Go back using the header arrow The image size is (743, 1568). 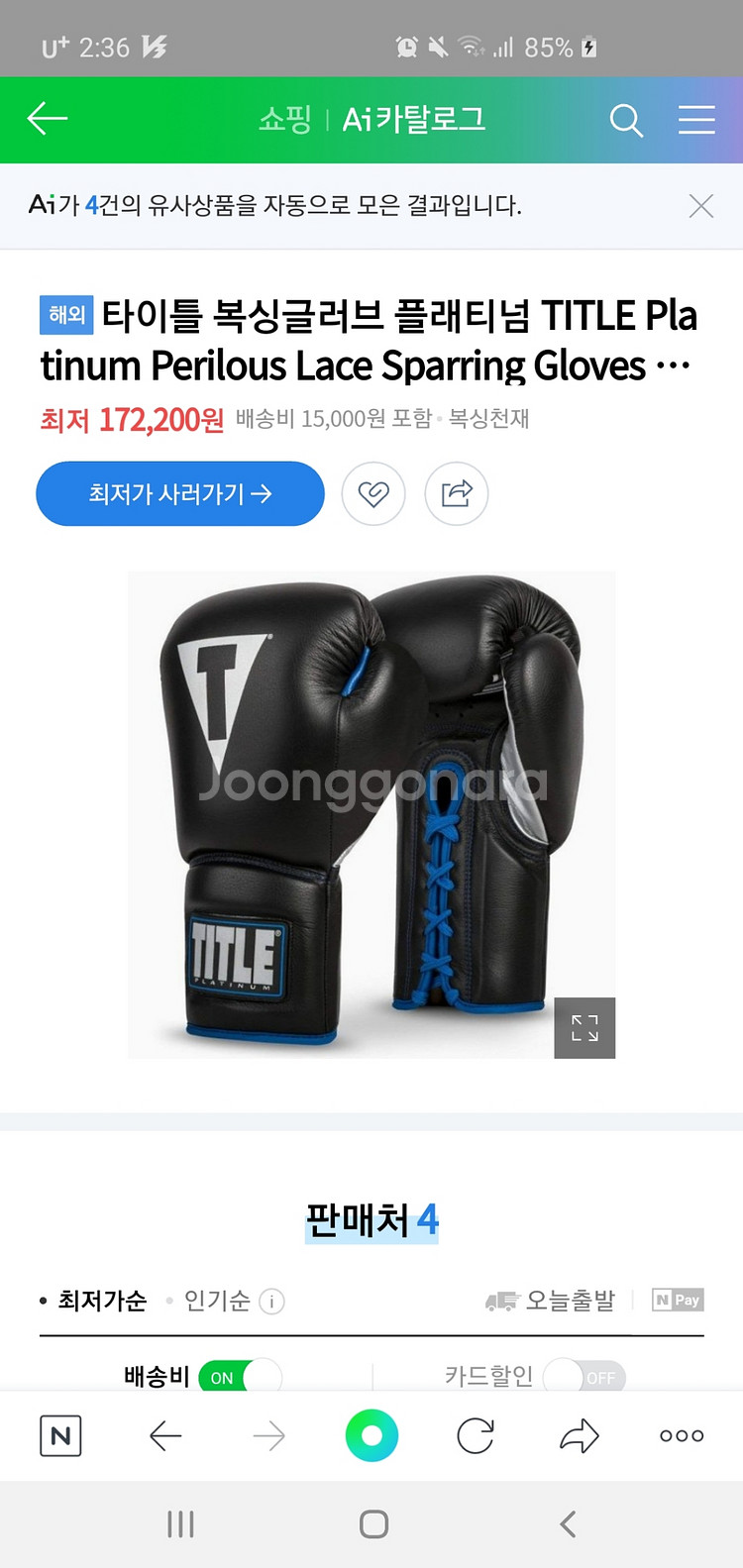click(x=47, y=119)
